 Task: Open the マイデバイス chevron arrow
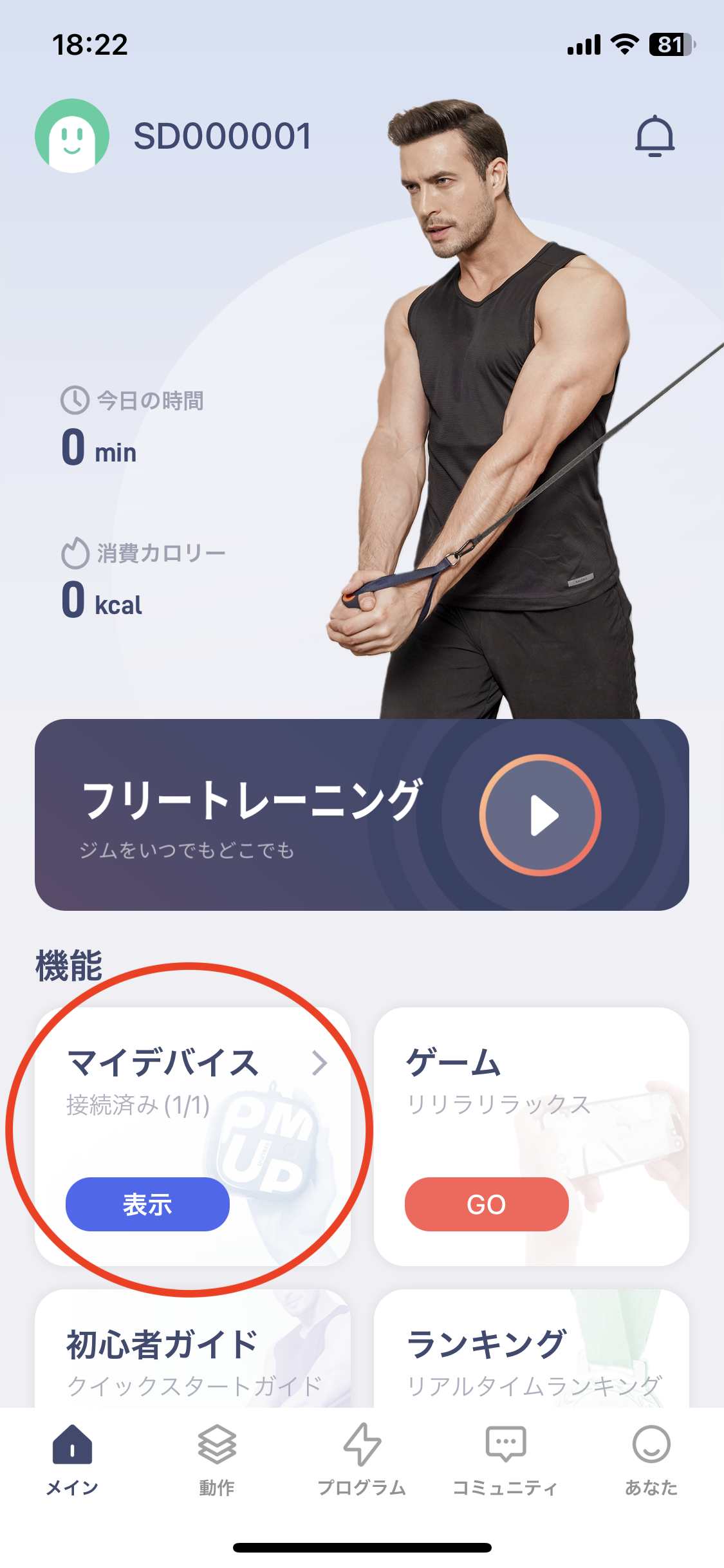point(319,1063)
